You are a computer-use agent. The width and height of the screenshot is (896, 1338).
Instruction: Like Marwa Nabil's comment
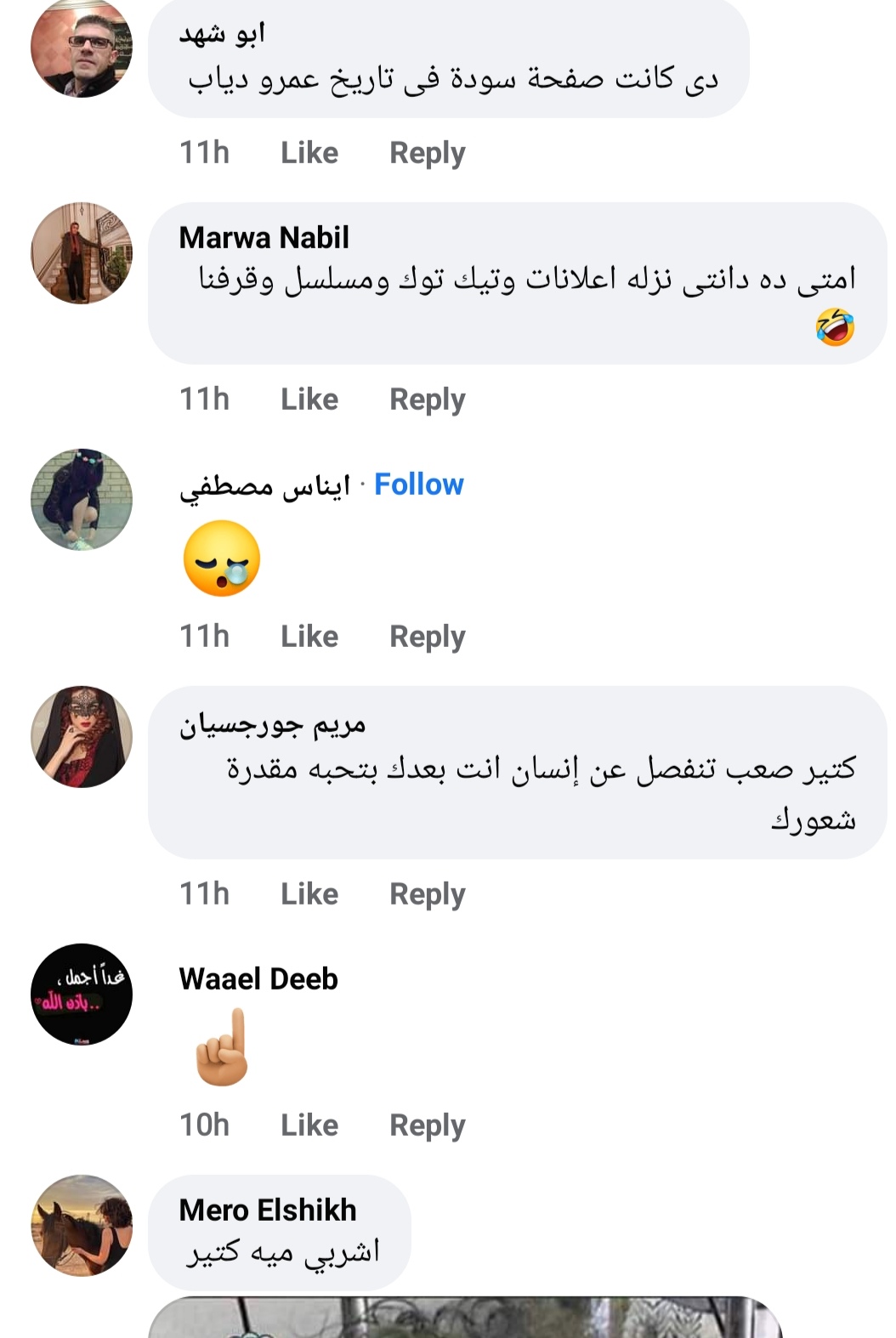pos(309,400)
